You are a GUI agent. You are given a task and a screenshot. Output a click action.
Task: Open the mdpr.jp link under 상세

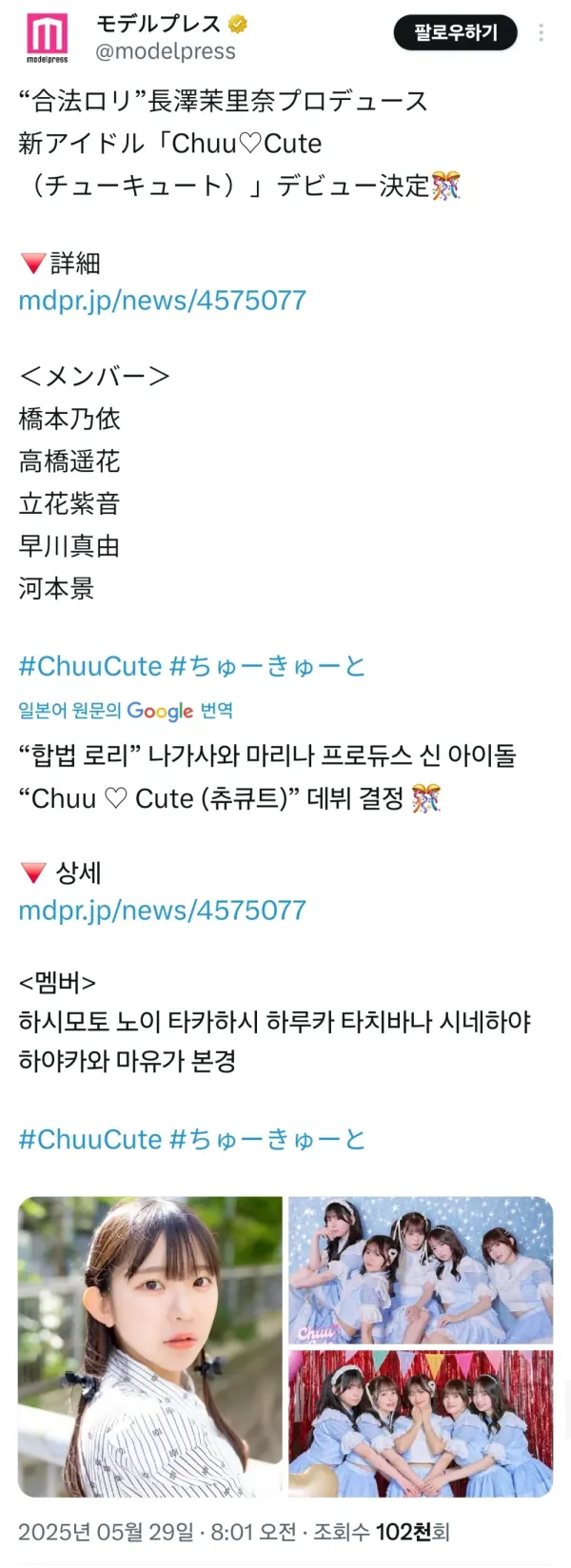(x=162, y=911)
